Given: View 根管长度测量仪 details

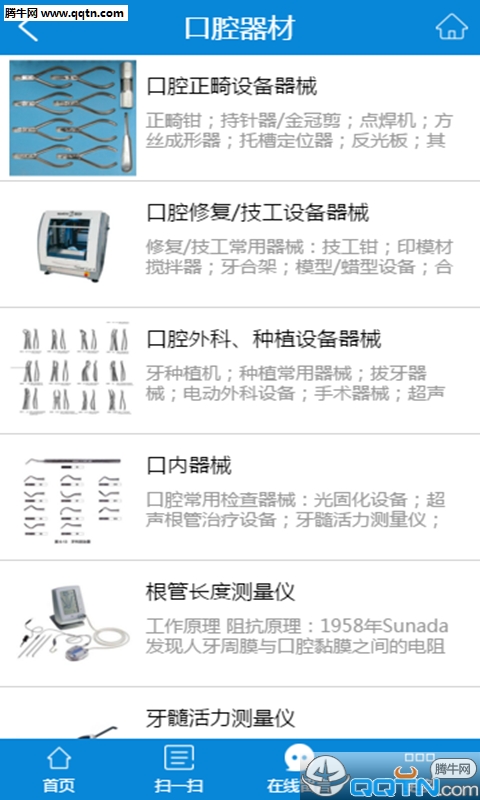Looking at the screenshot, I should click(x=240, y=623).
